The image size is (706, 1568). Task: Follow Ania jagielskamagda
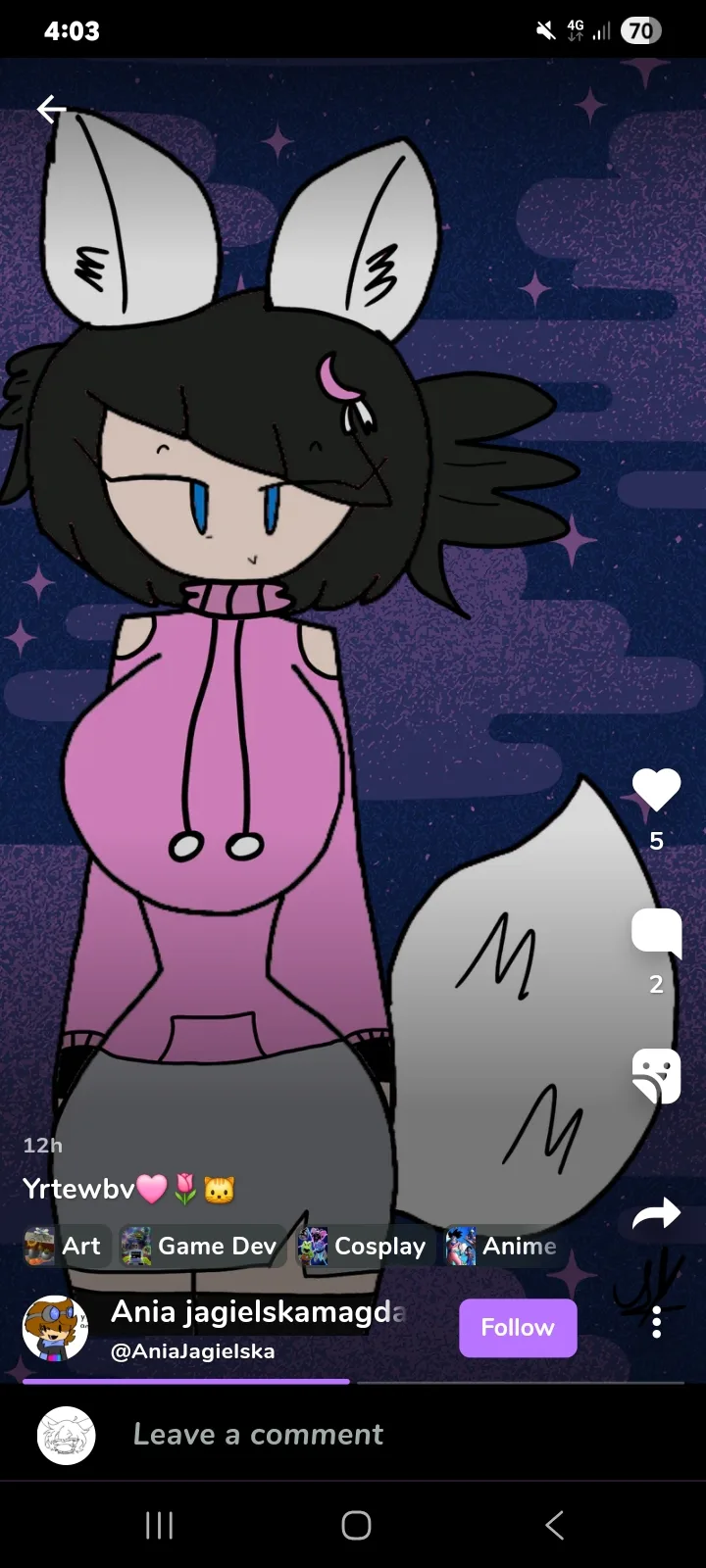tap(518, 1328)
